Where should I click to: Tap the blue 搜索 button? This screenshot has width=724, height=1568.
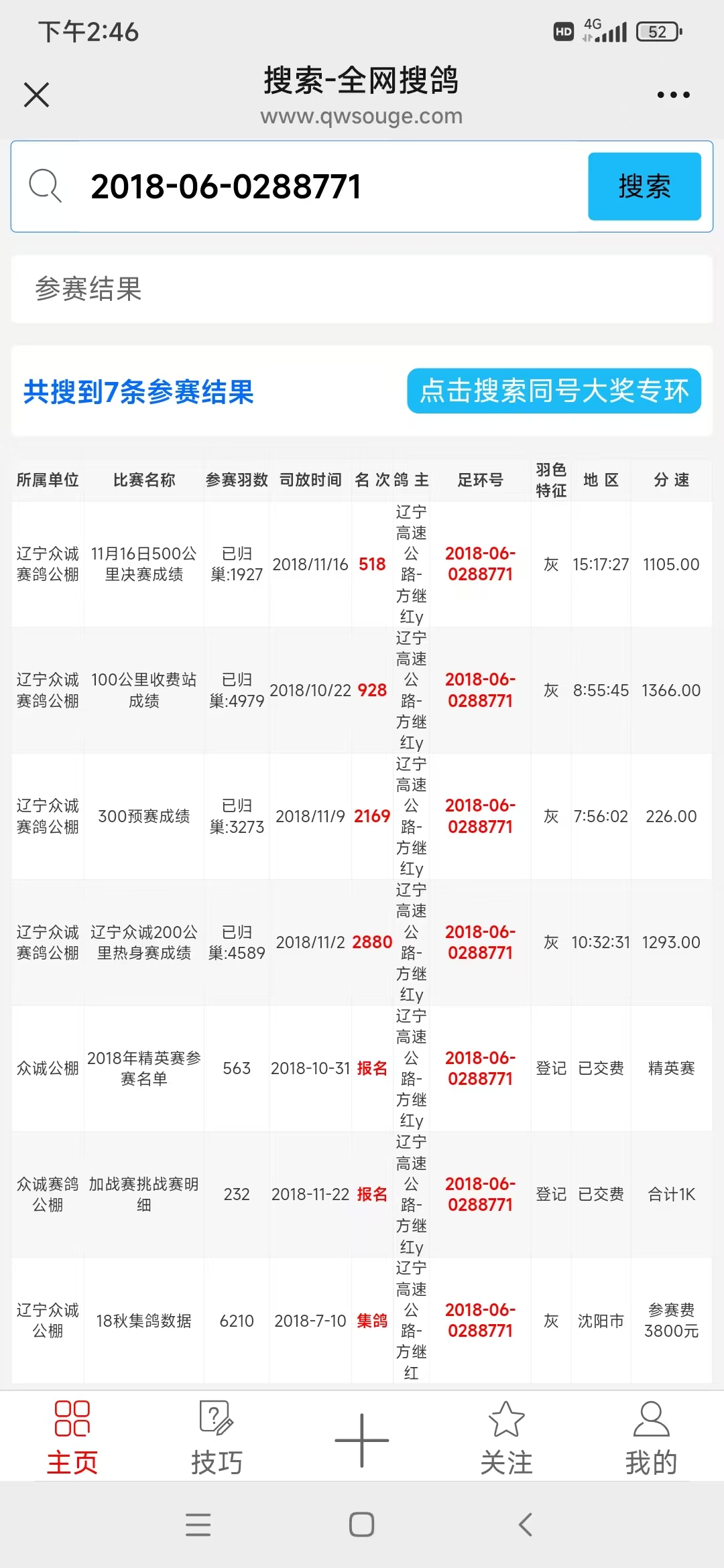coord(644,186)
